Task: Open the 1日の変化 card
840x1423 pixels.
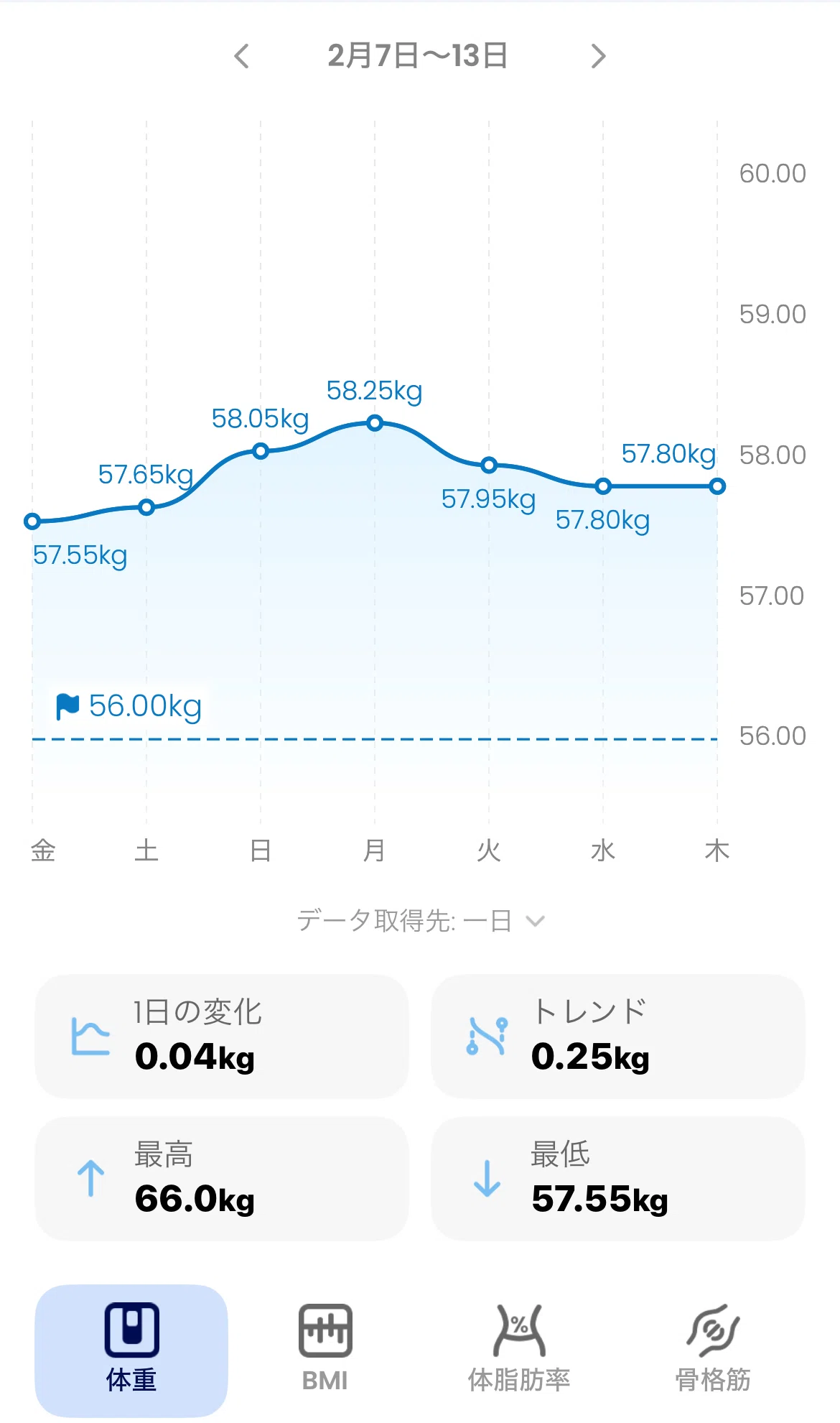Action: (x=222, y=1036)
